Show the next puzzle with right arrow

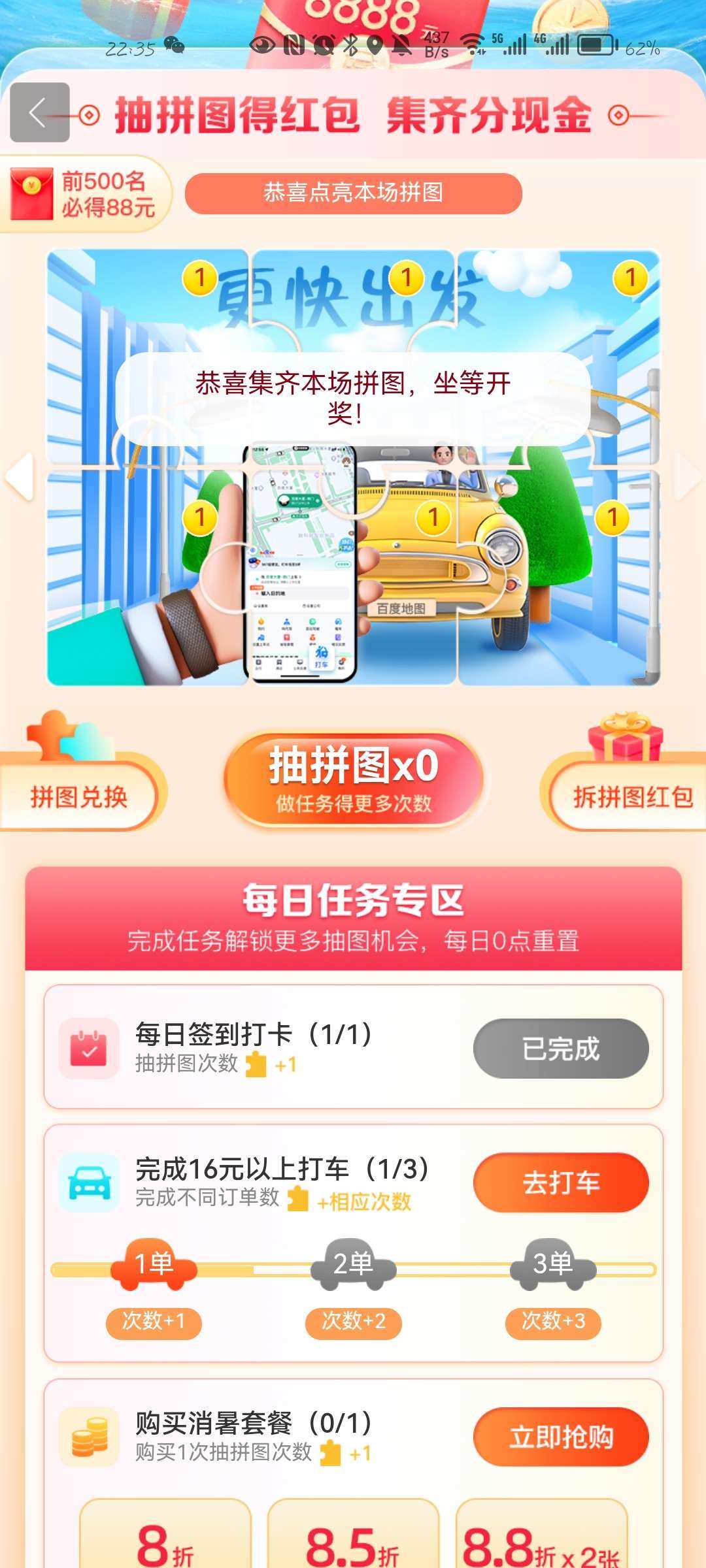pyautogui.click(x=686, y=476)
